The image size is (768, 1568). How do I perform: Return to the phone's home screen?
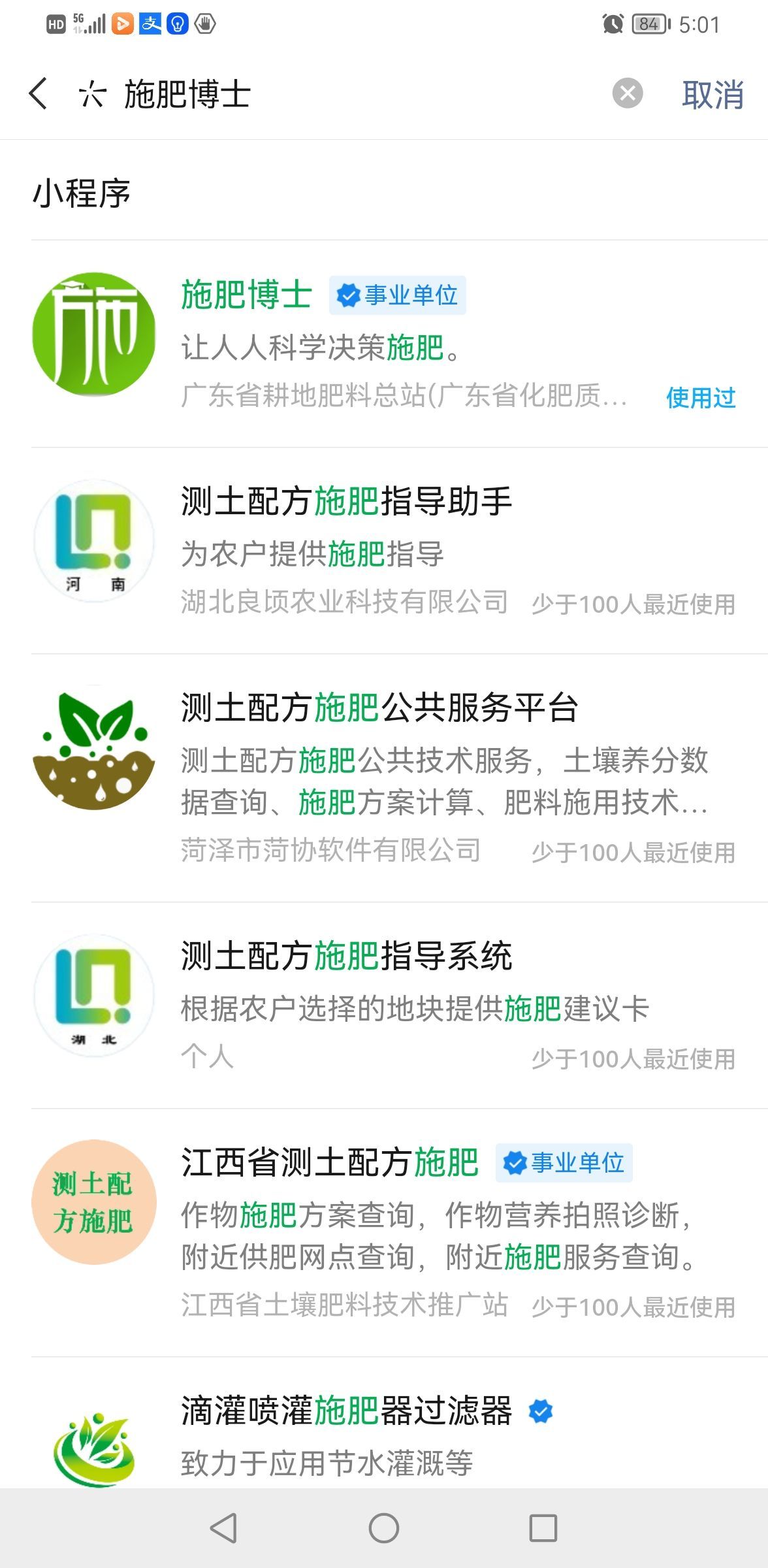pos(383,1528)
